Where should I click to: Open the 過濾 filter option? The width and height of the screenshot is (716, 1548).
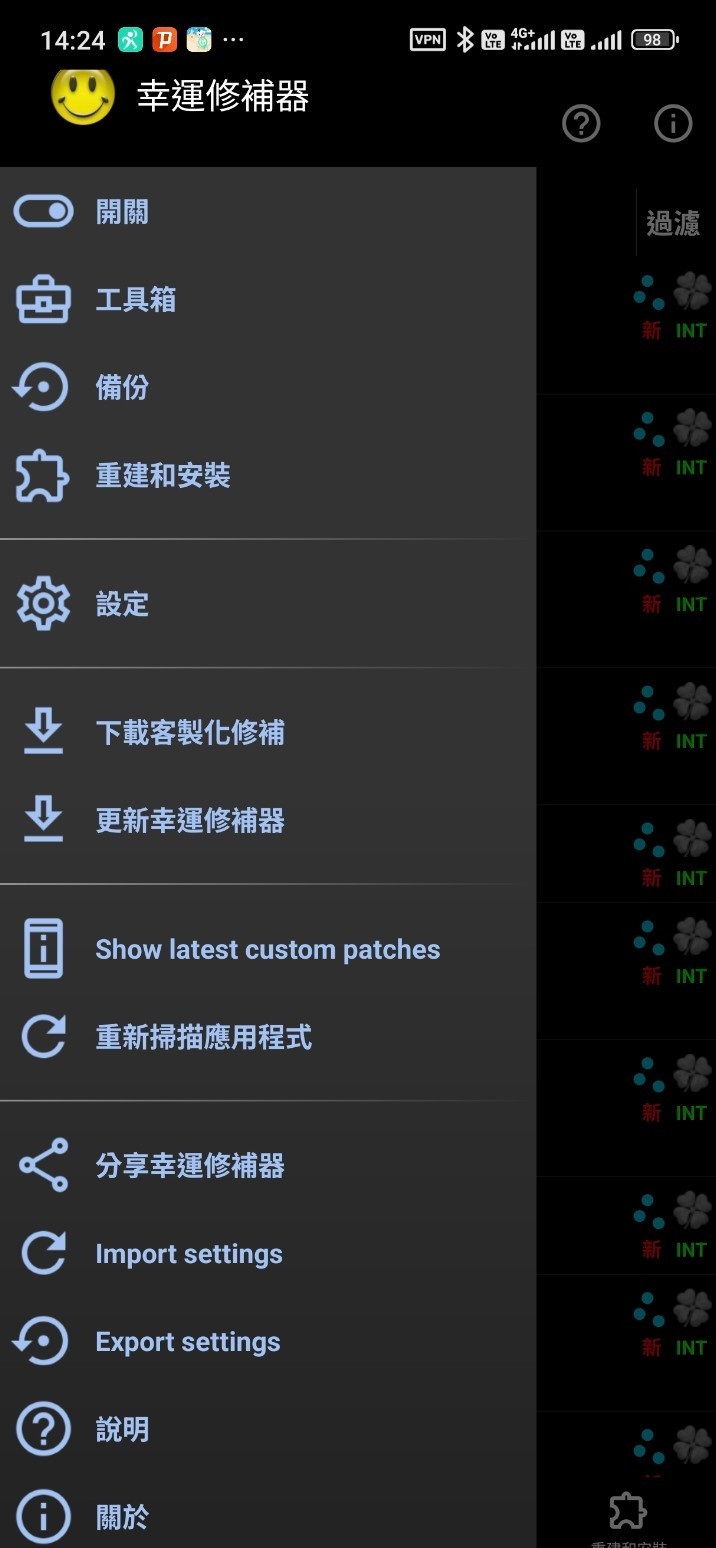673,223
